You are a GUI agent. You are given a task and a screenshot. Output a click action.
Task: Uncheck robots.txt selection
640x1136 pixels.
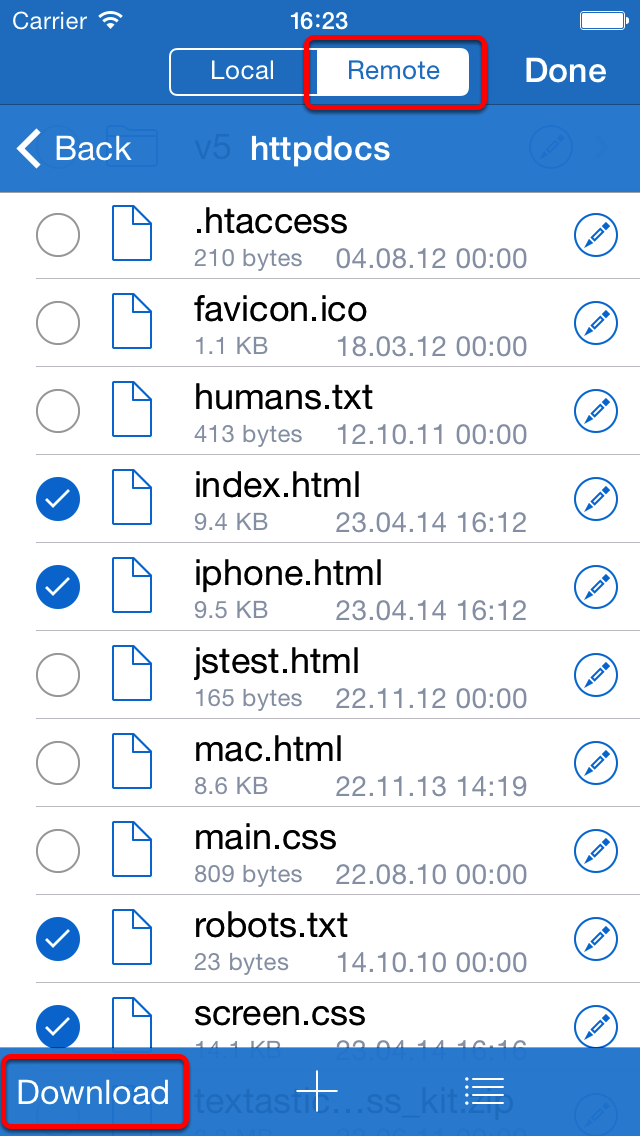point(57,938)
